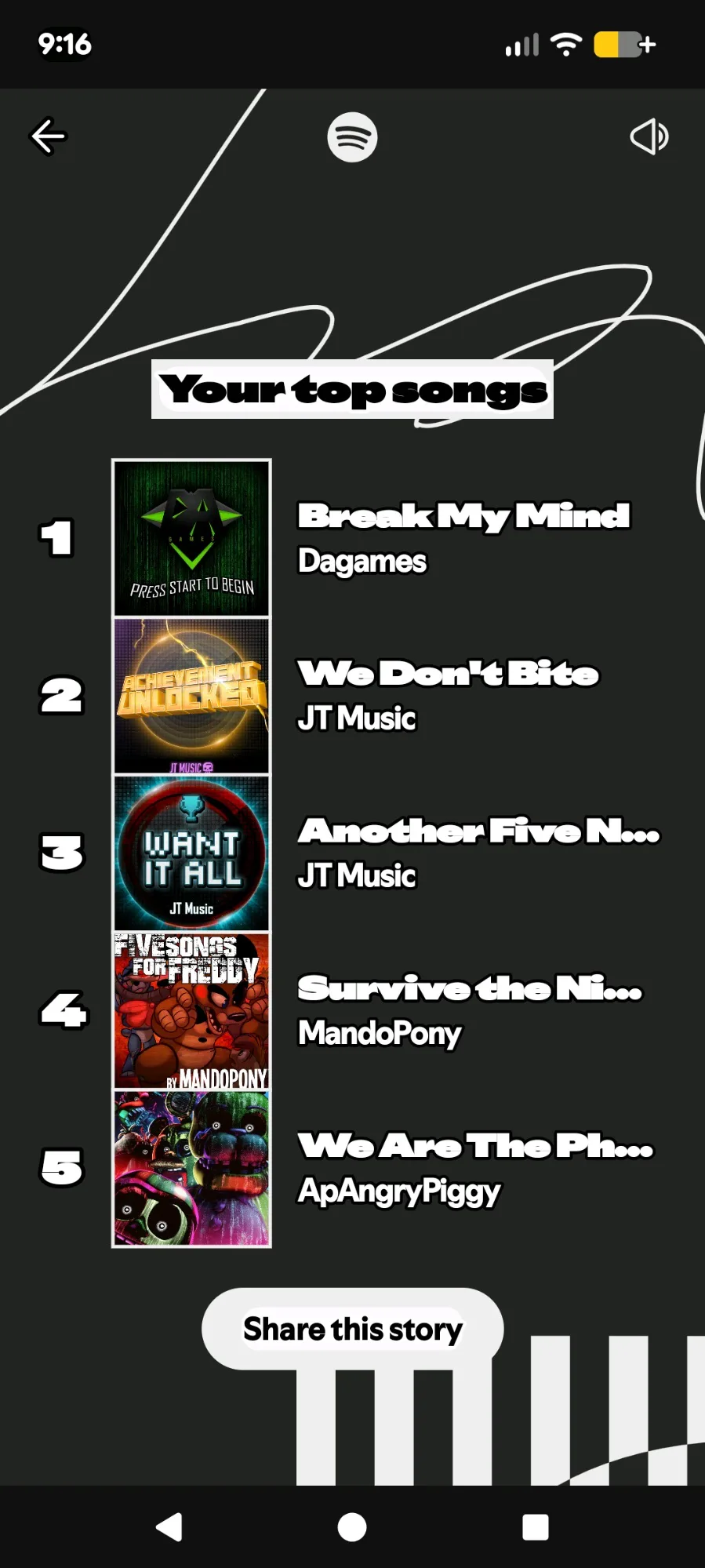Tap the system back button
The height and width of the screenshot is (1568, 705).
[x=169, y=1526]
